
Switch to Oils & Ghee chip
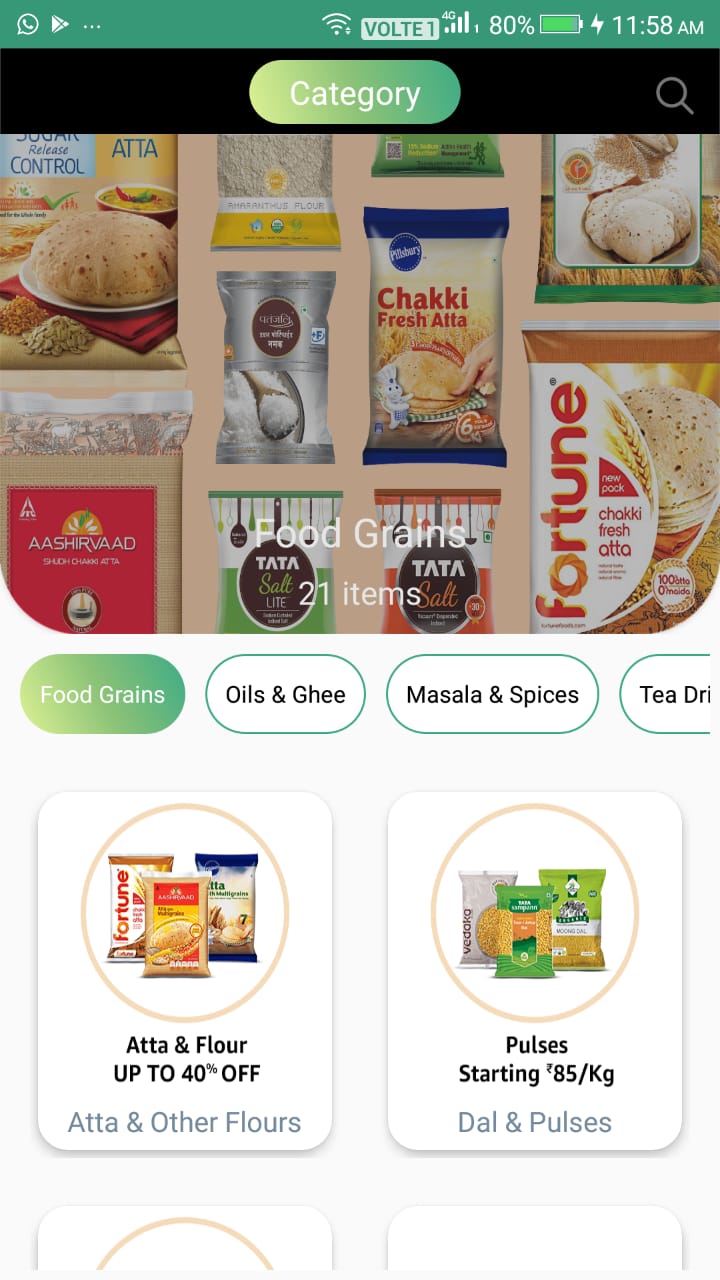pos(285,694)
